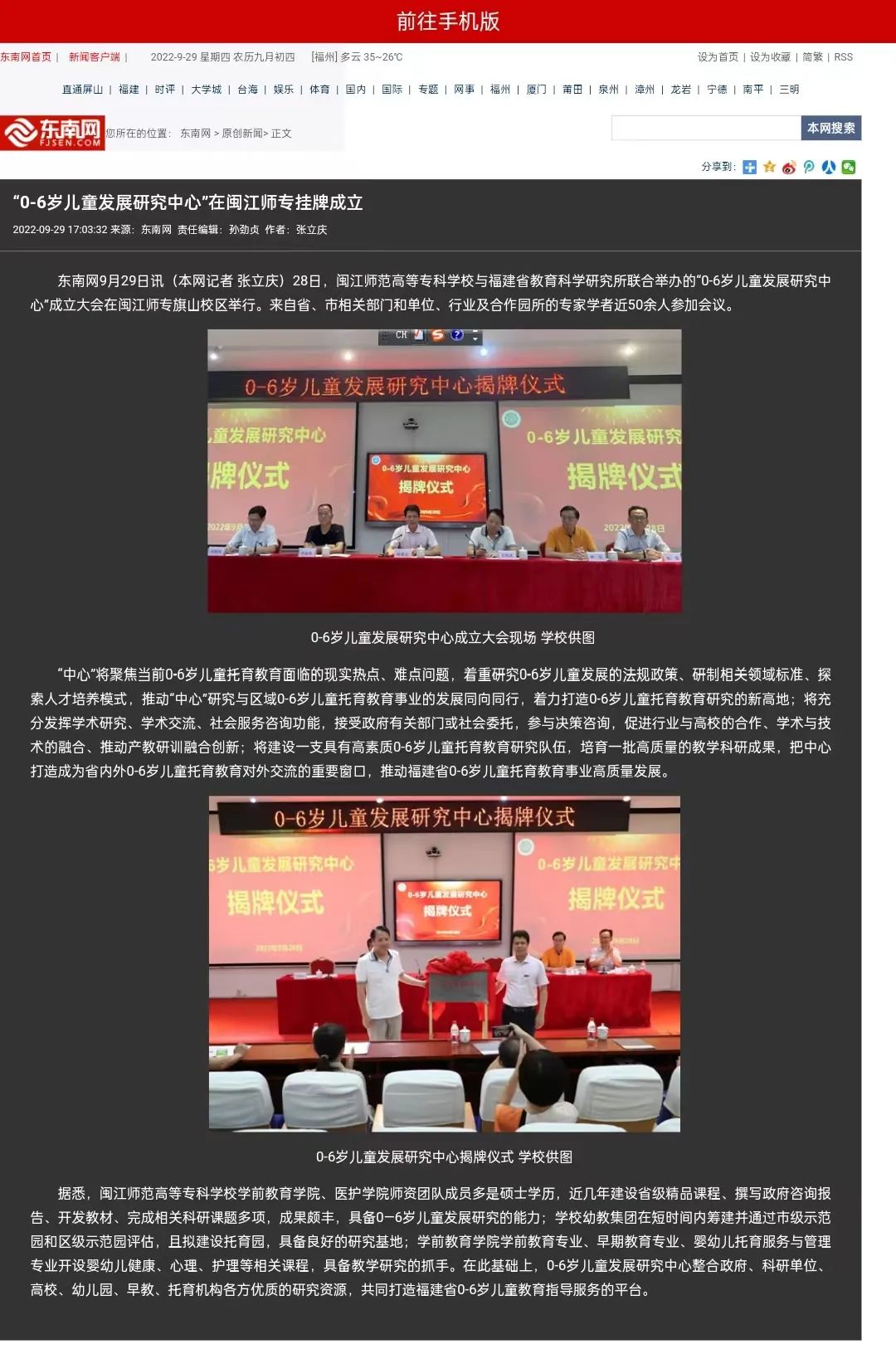
Task: Set the site as homepage via 设为首页
Action: (x=718, y=57)
